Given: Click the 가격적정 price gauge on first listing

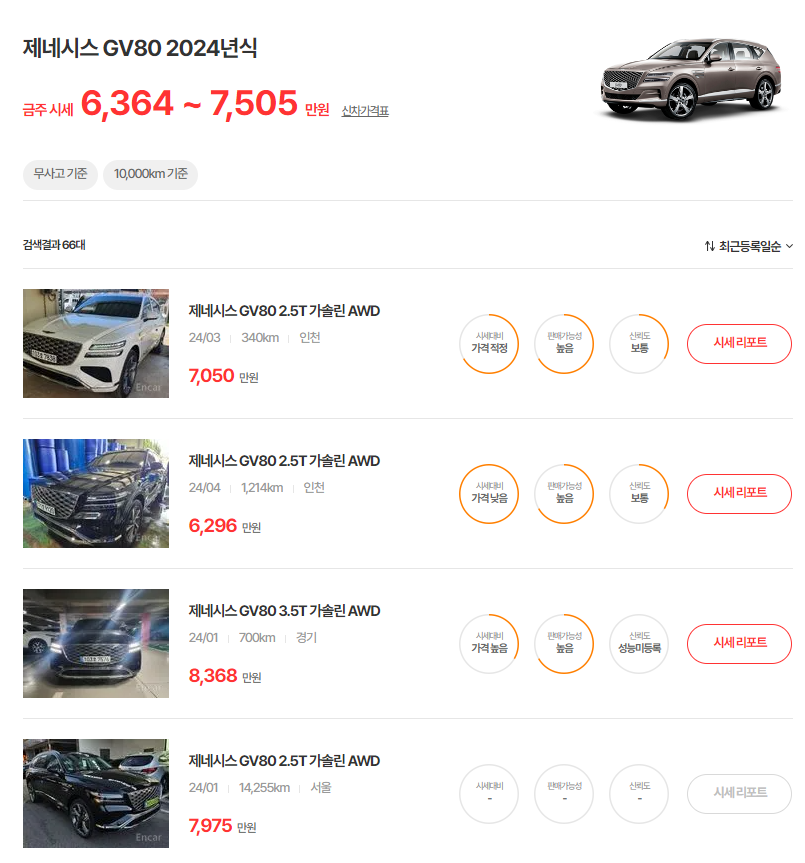Looking at the screenshot, I should (x=488, y=343).
